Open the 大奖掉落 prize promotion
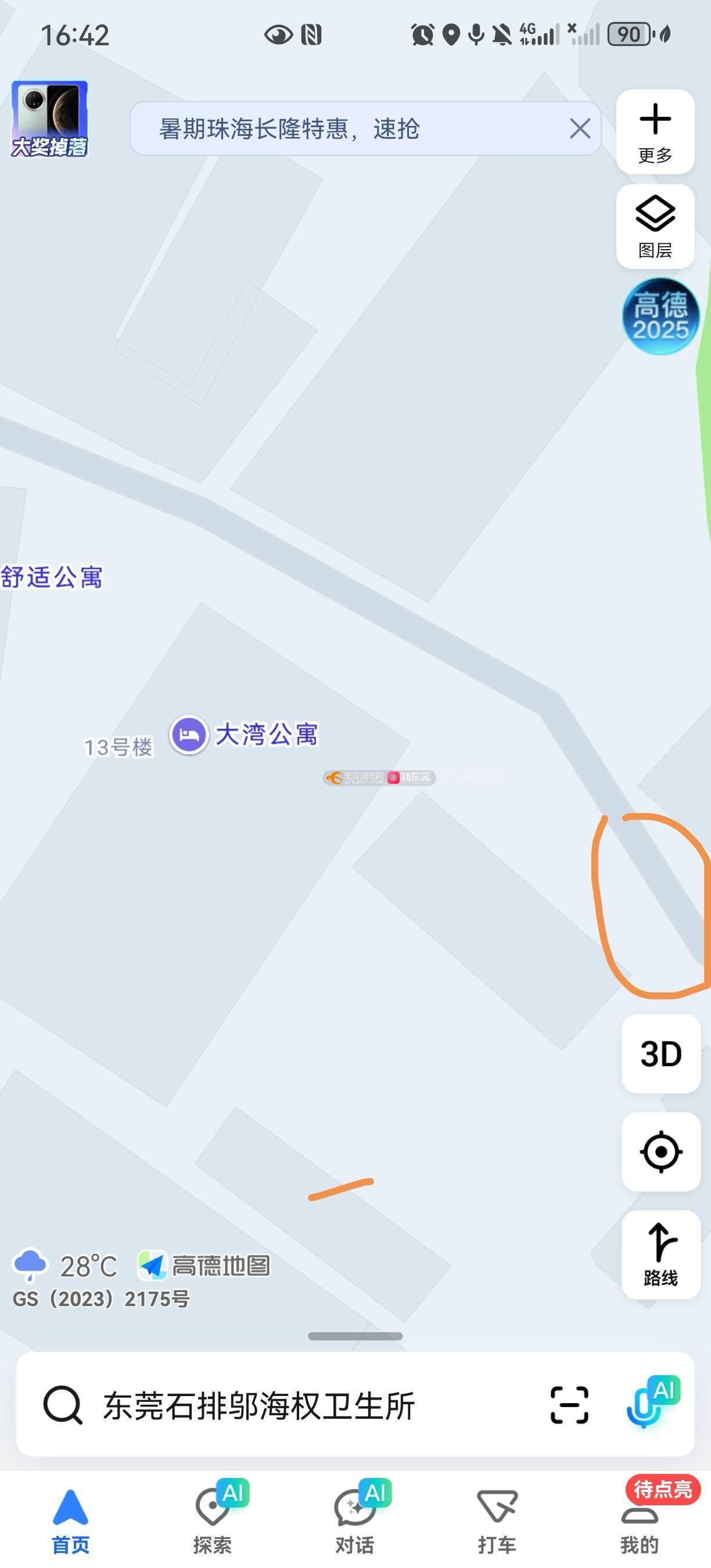The height and width of the screenshot is (1568, 711). pyautogui.click(x=50, y=119)
